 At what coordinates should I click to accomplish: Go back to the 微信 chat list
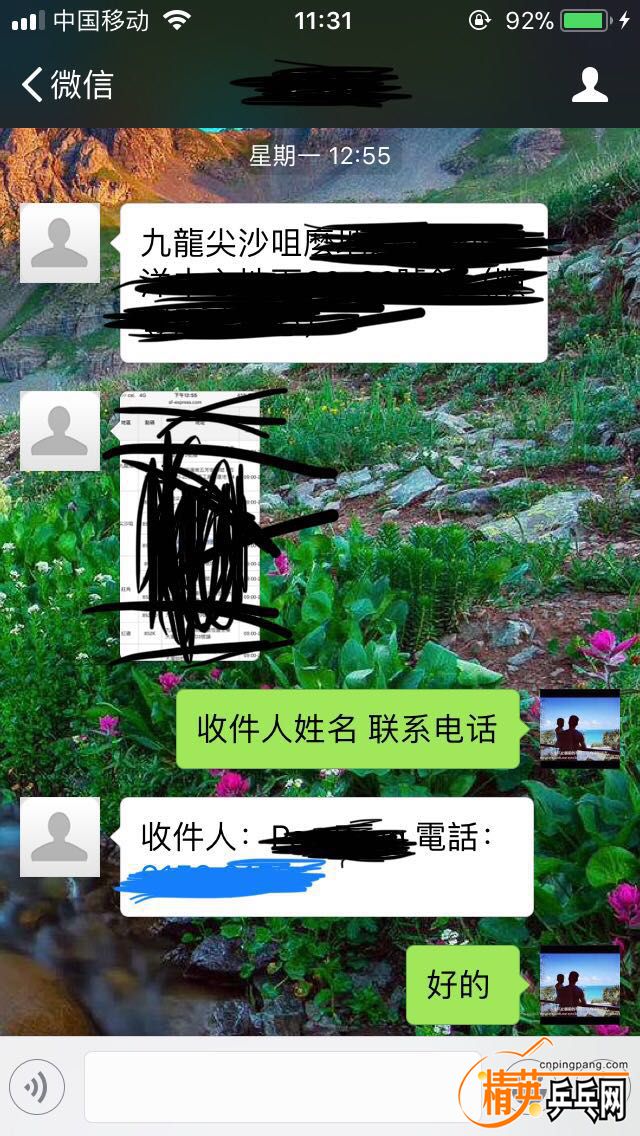[x=67, y=85]
